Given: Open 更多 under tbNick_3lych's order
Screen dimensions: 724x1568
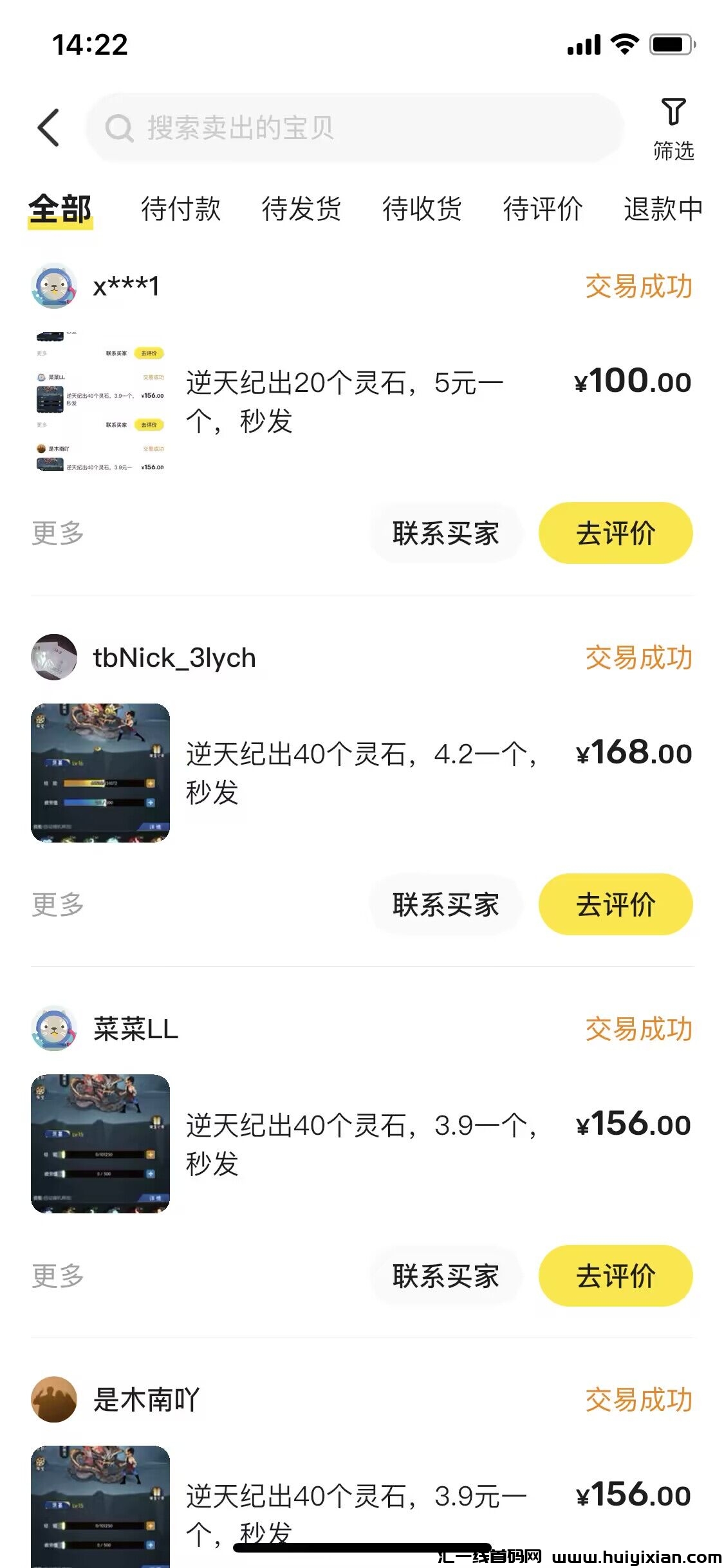Looking at the screenshot, I should pyautogui.click(x=58, y=904).
